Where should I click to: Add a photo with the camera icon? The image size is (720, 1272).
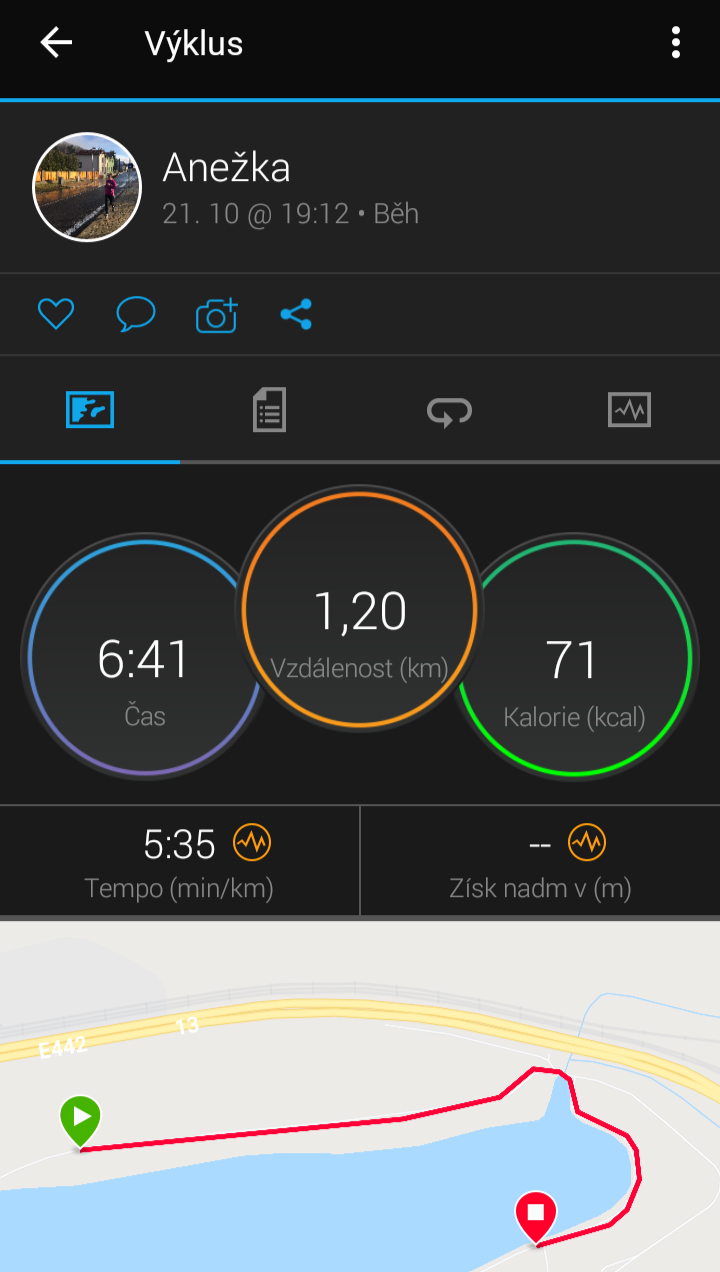pyautogui.click(x=216, y=315)
